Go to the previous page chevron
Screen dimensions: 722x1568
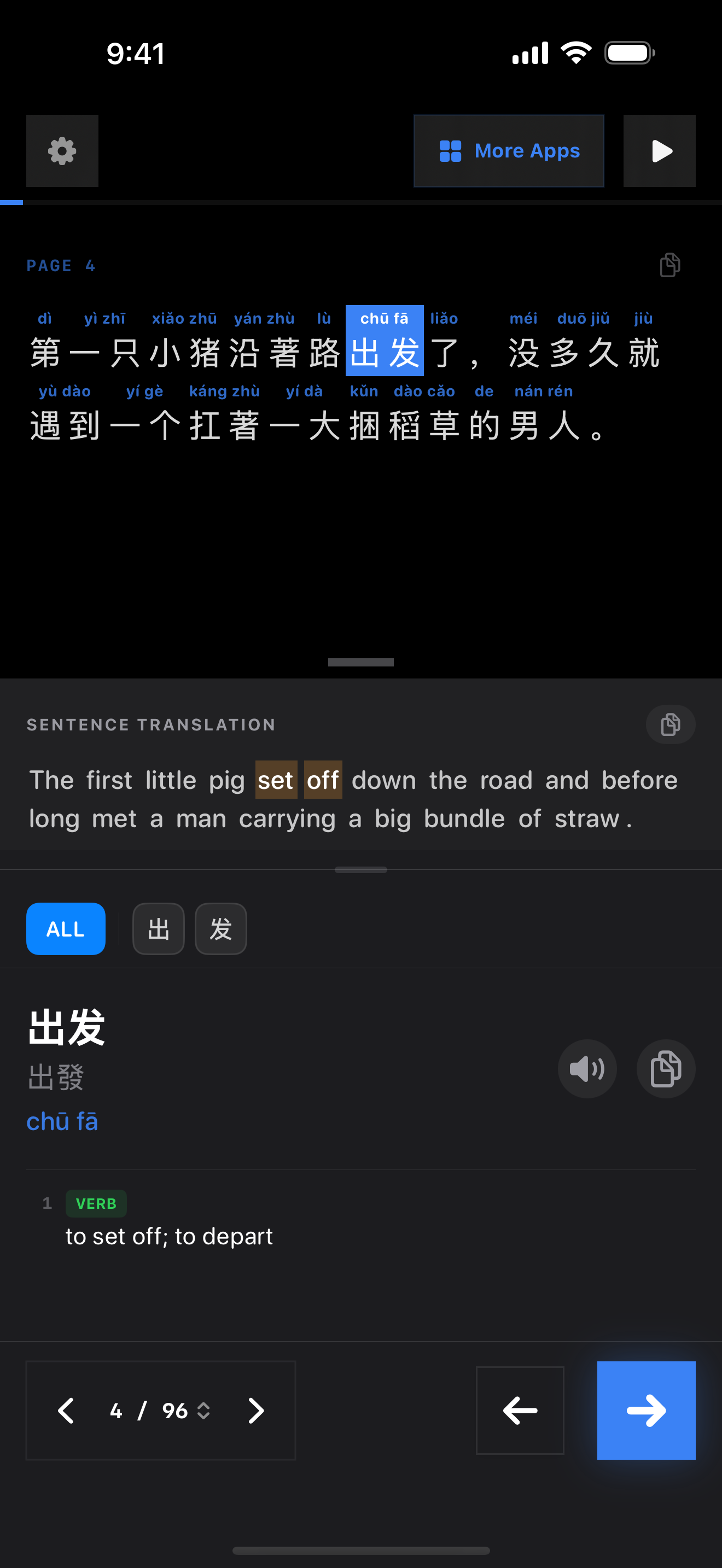pos(66,1411)
